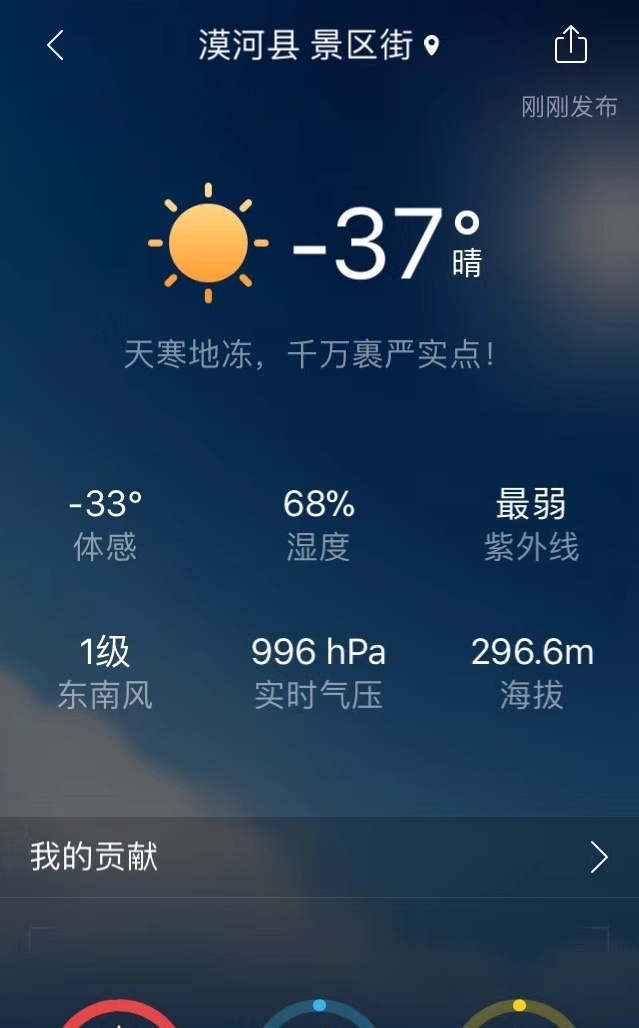This screenshot has height=1028, width=639.
Task: Share this weather report
Action: (x=570, y=45)
